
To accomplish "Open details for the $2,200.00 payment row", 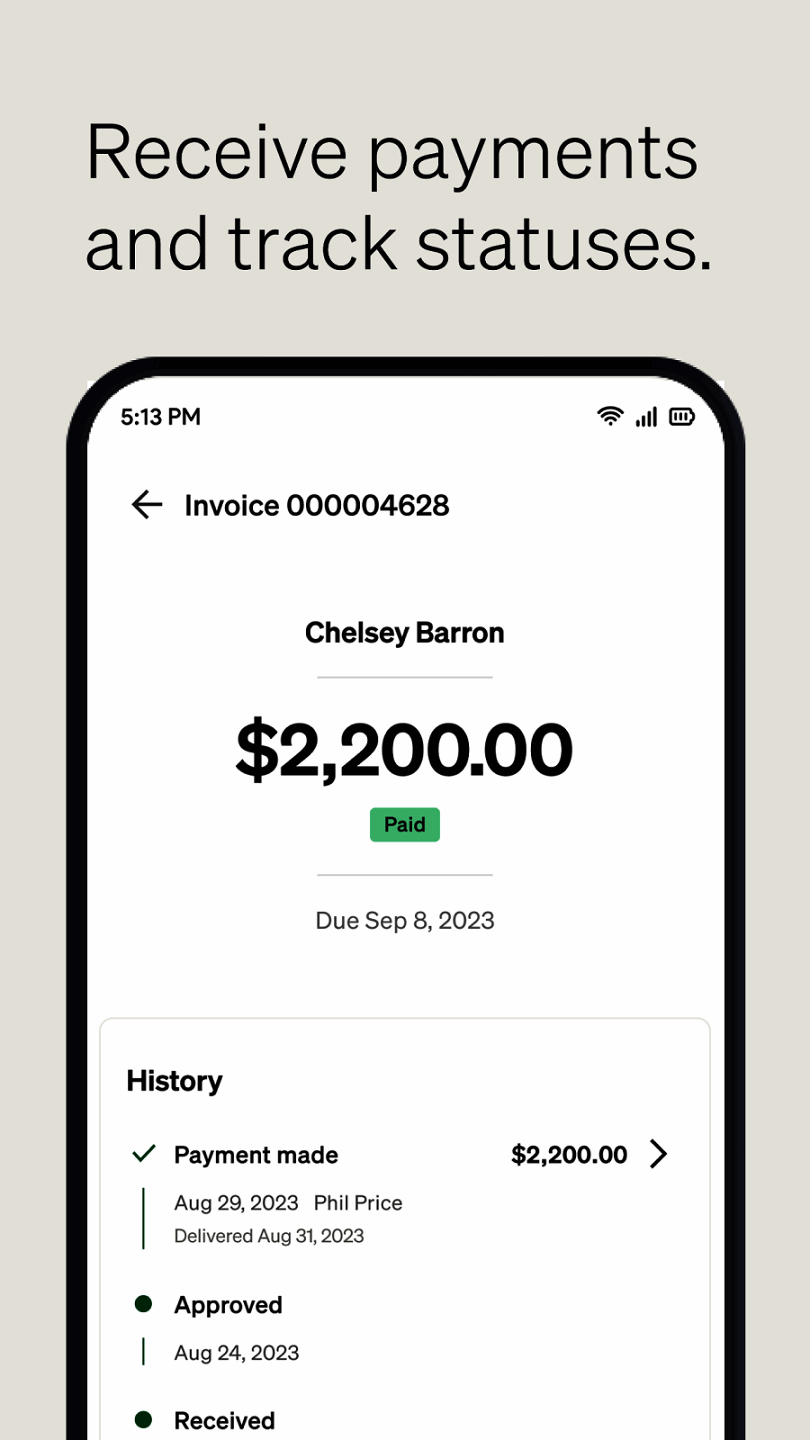I will (x=568, y=1154).
